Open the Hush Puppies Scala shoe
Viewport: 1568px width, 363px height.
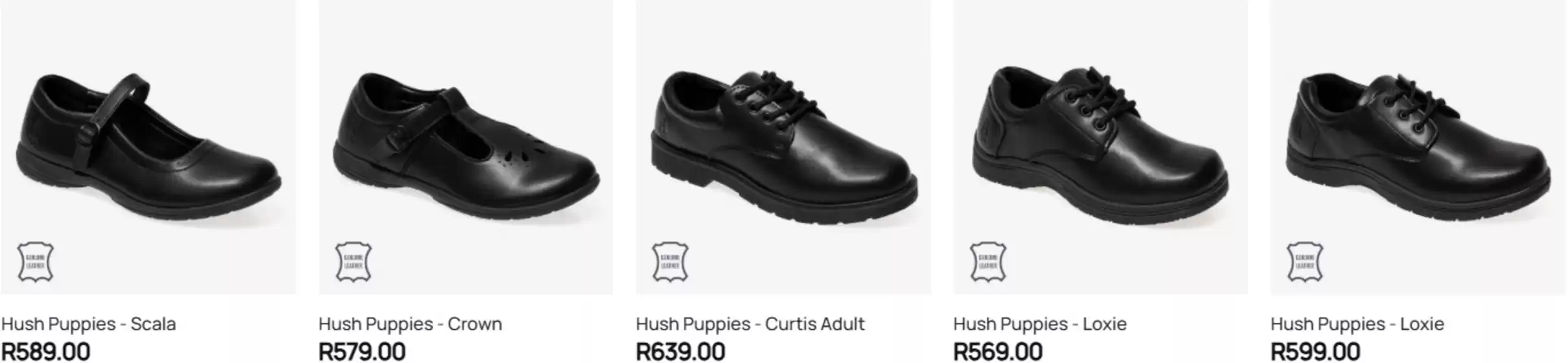(x=148, y=146)
